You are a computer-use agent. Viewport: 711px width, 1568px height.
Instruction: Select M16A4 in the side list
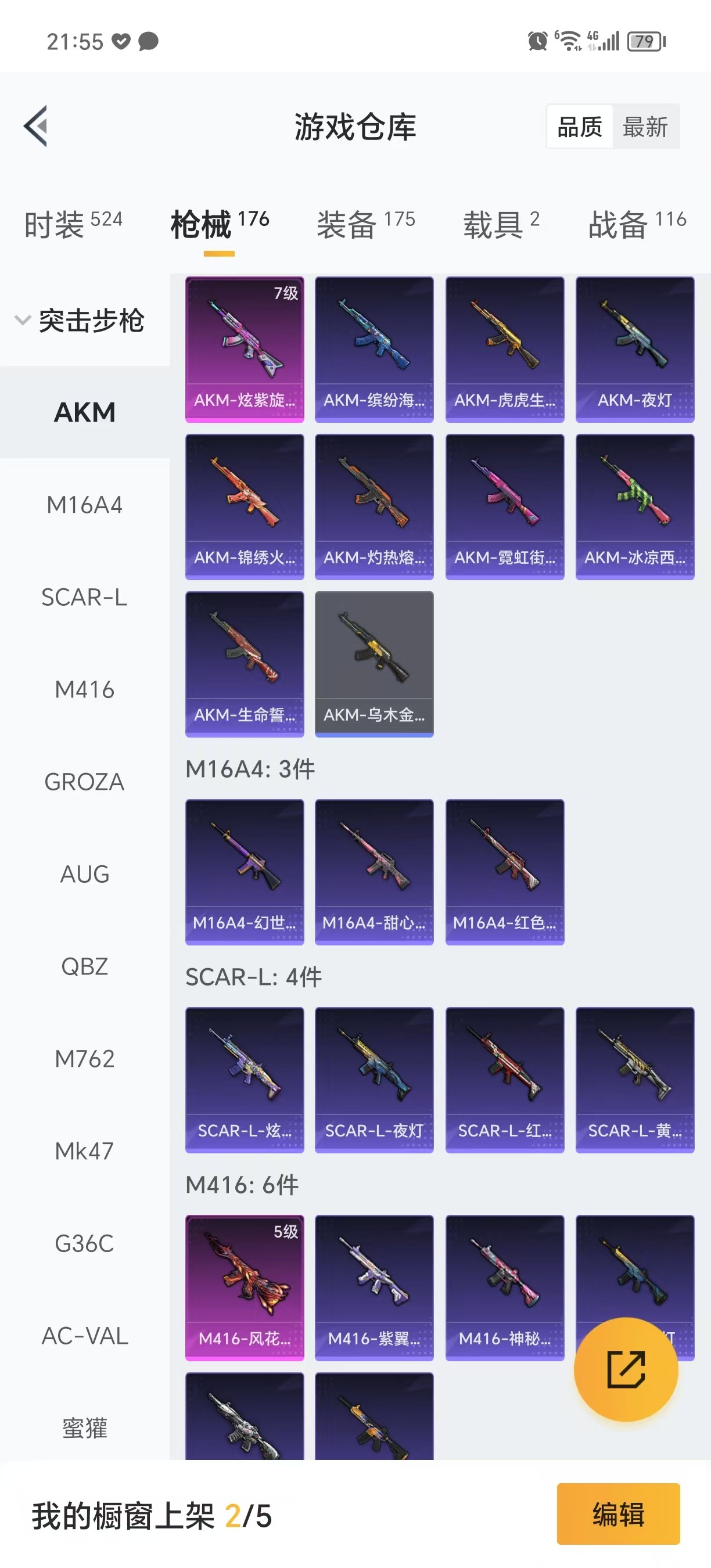(x=85, y=505)
